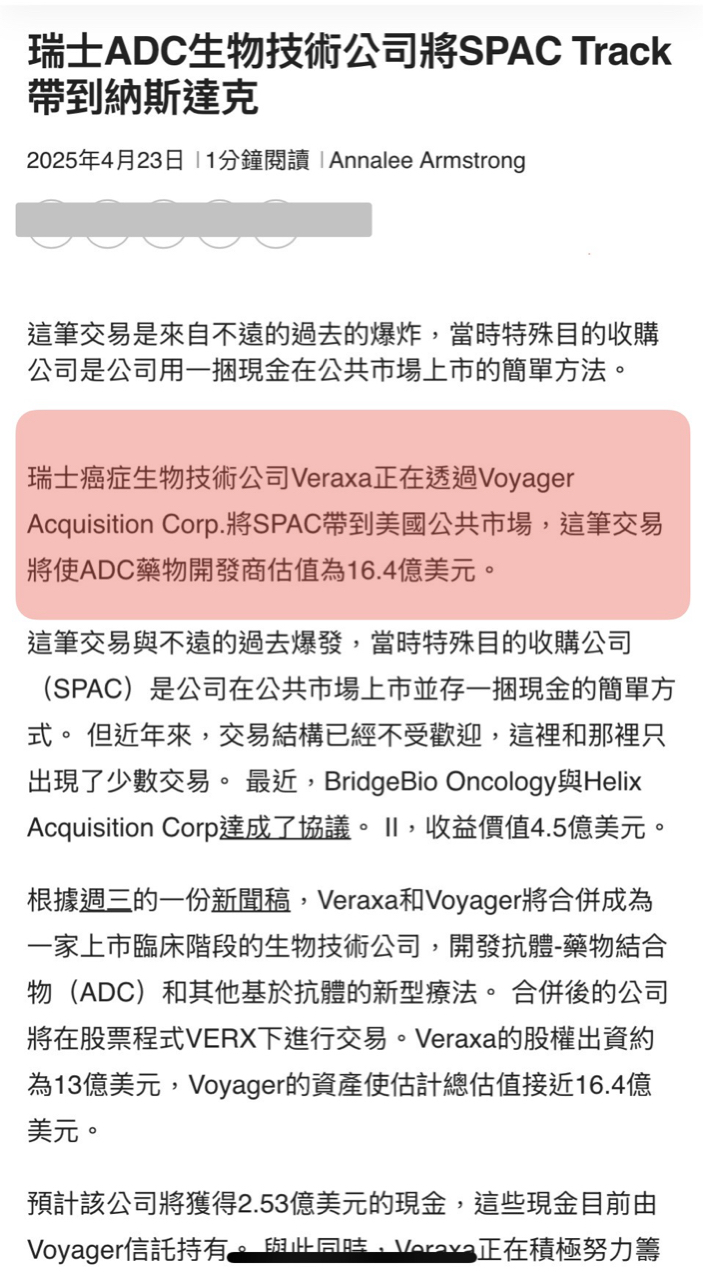Follow the underlined 週三 link
This screenshot has width=704, height=1280.
click(106, 900)
